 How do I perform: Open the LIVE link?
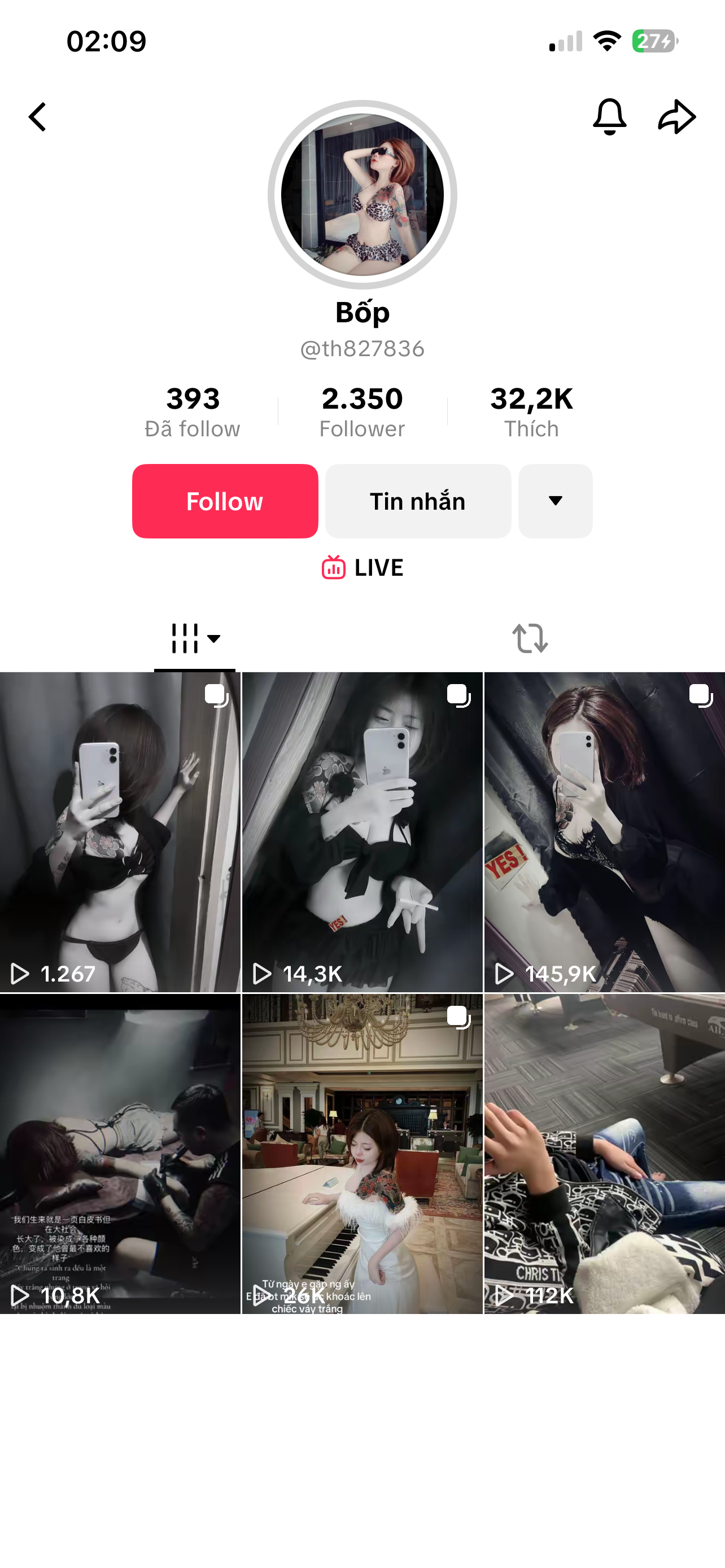click(362, 567)
